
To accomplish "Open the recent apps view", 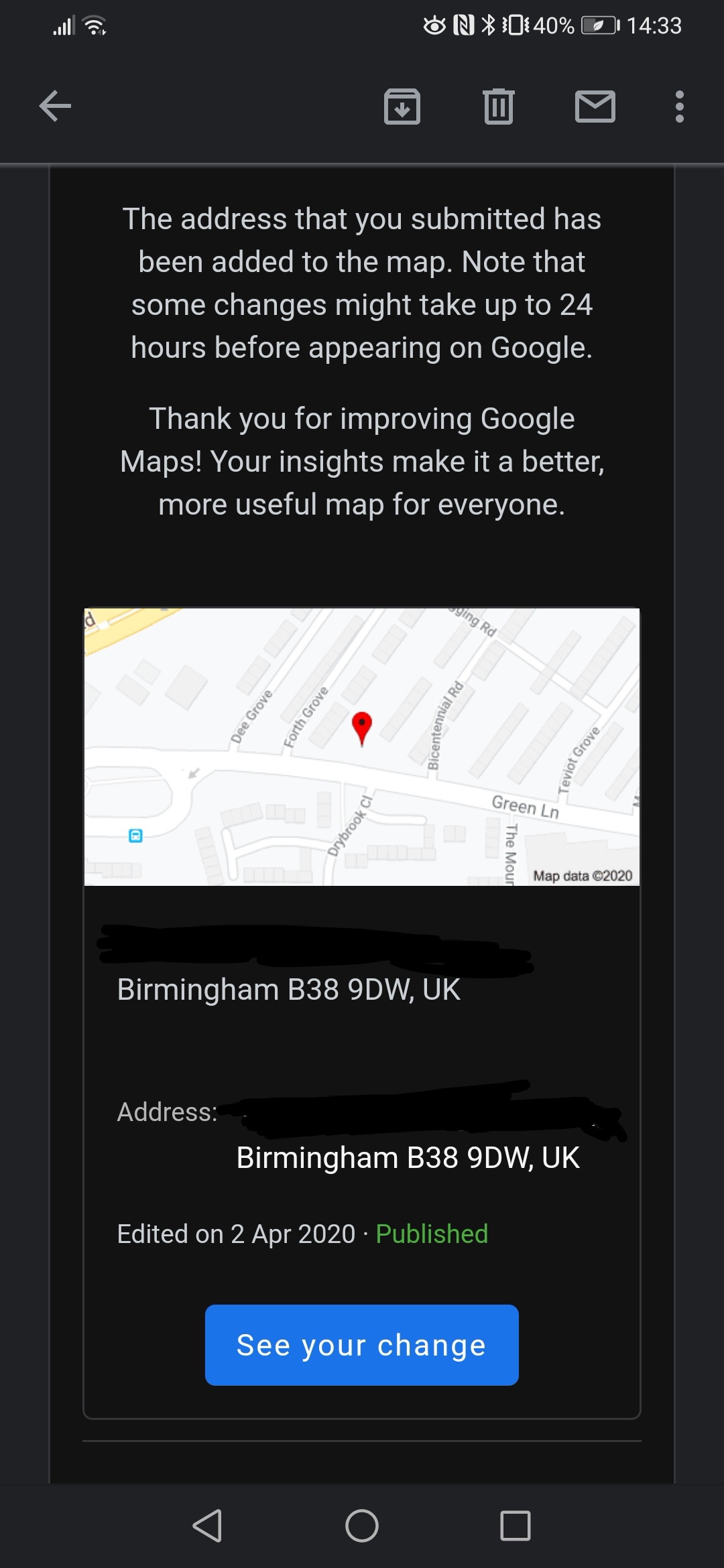I will (516, 1526).
